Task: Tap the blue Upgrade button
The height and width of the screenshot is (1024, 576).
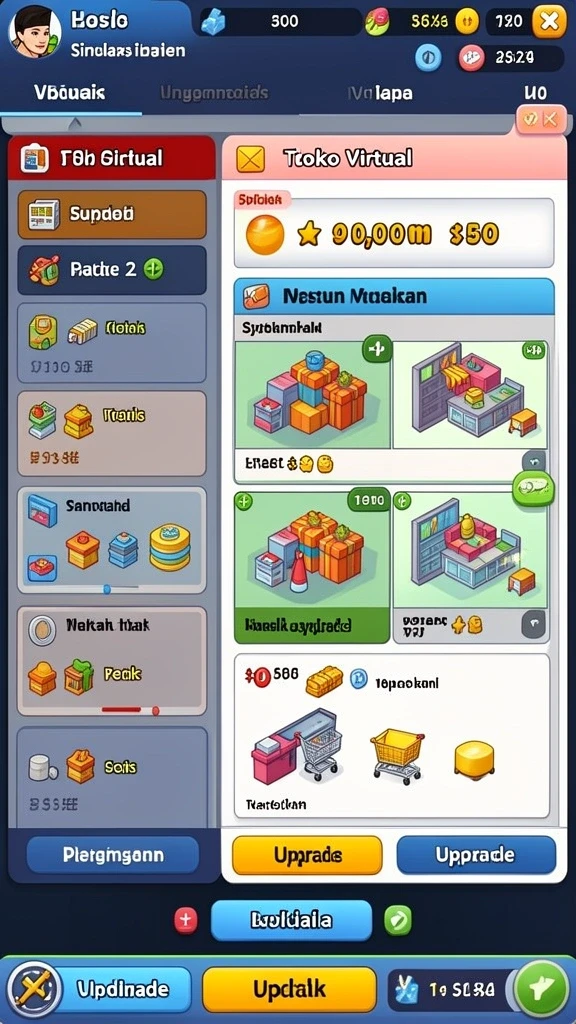Action: [476, 855]
